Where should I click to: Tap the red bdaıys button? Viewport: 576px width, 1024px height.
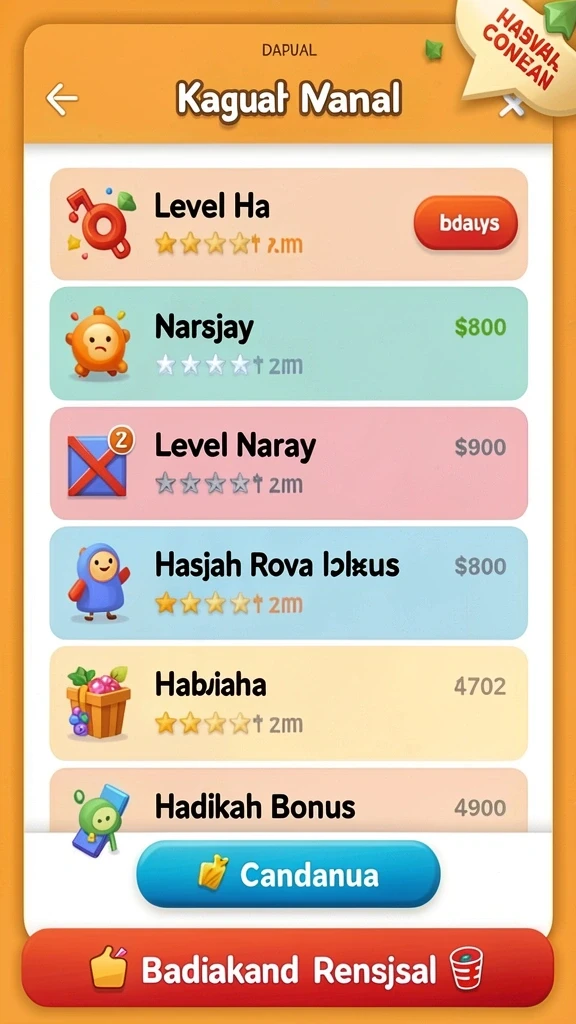pyautogui.click(x=466, y=223)
